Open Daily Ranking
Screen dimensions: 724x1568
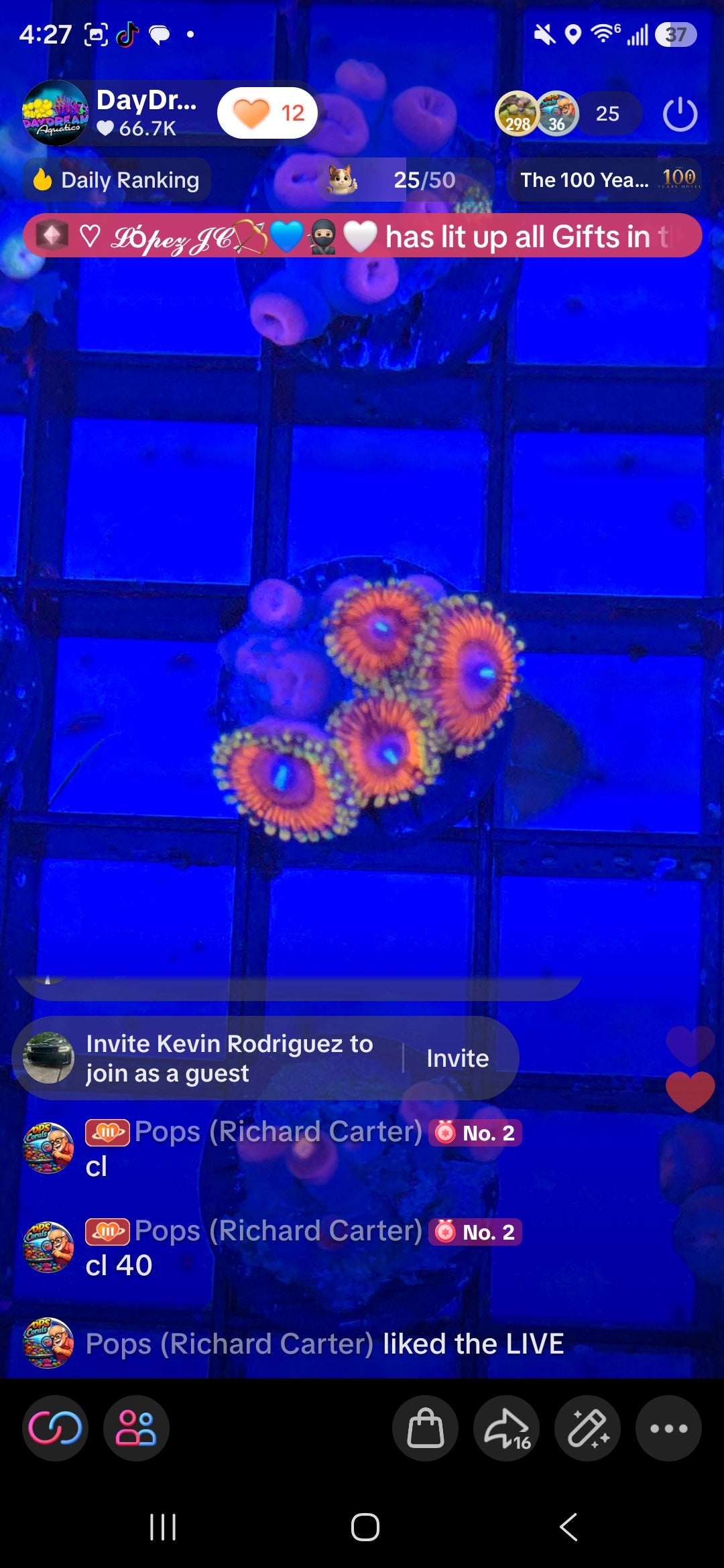click(117, 180)
